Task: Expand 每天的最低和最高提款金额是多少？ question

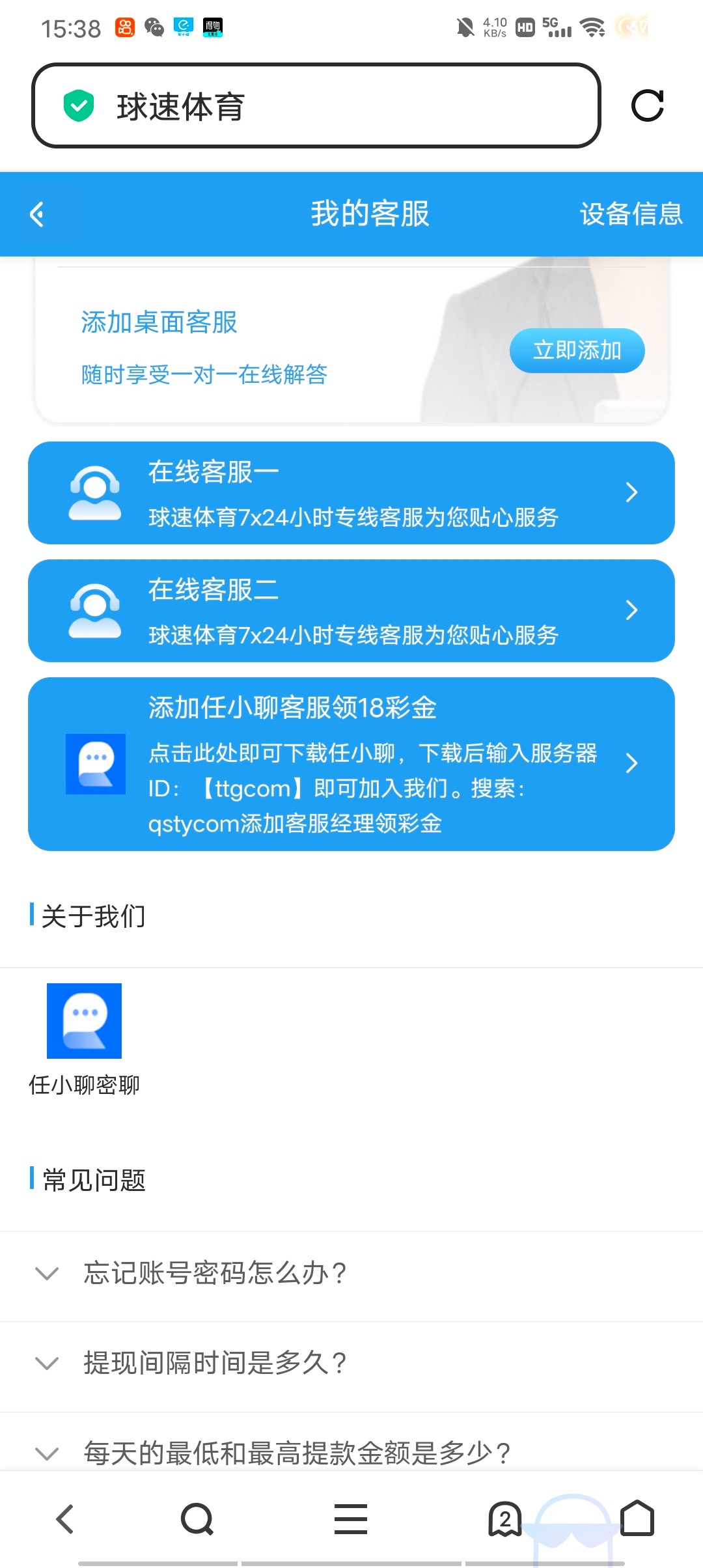Action: coord(296,1452)
